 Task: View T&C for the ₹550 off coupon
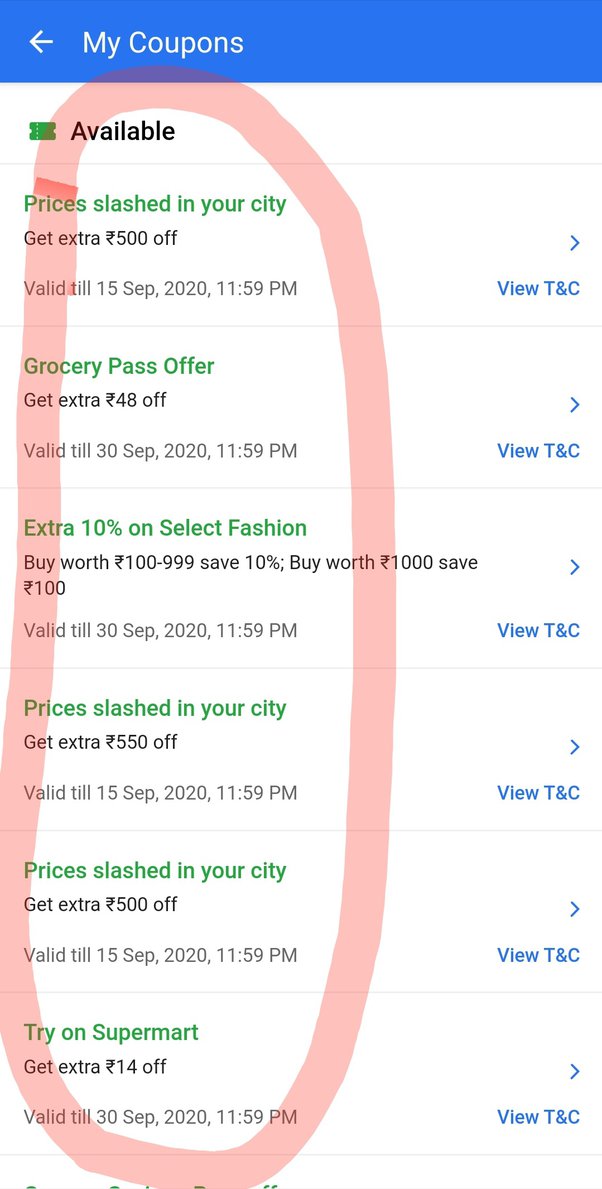tap(538, 793)
